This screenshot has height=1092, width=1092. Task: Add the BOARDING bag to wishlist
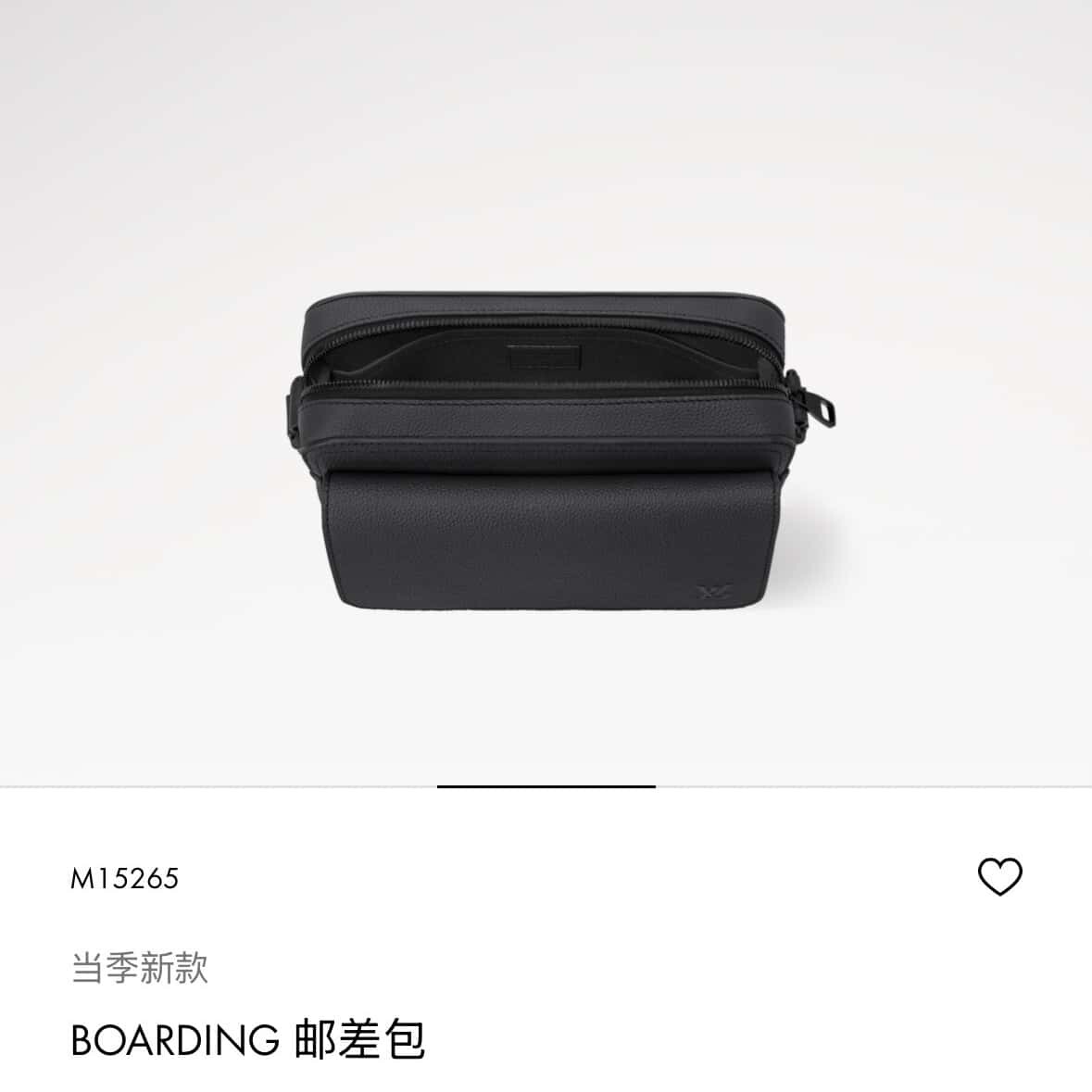(999, 876)
